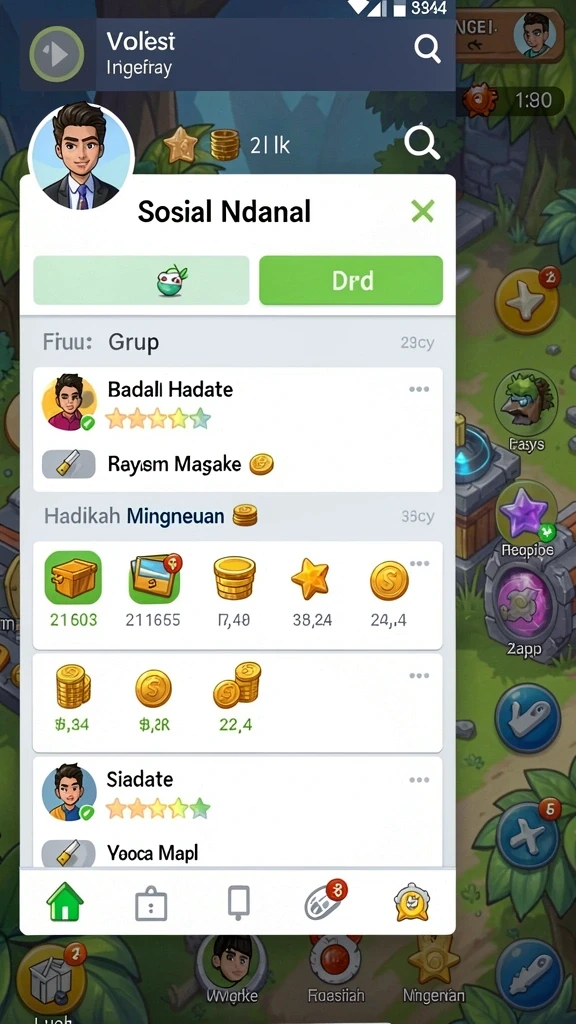This screenshot has height=1024, width=576.
Task: Open the search icon in the Volest bar
Action: coord(427,49)
